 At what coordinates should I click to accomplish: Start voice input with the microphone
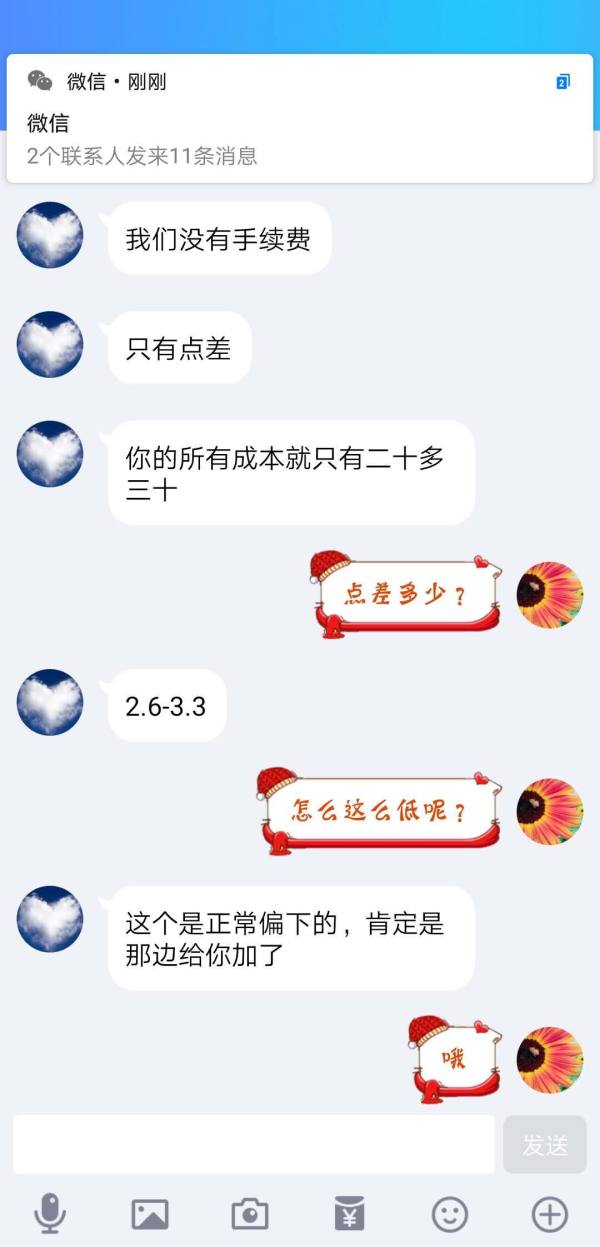pos(50,1214)
